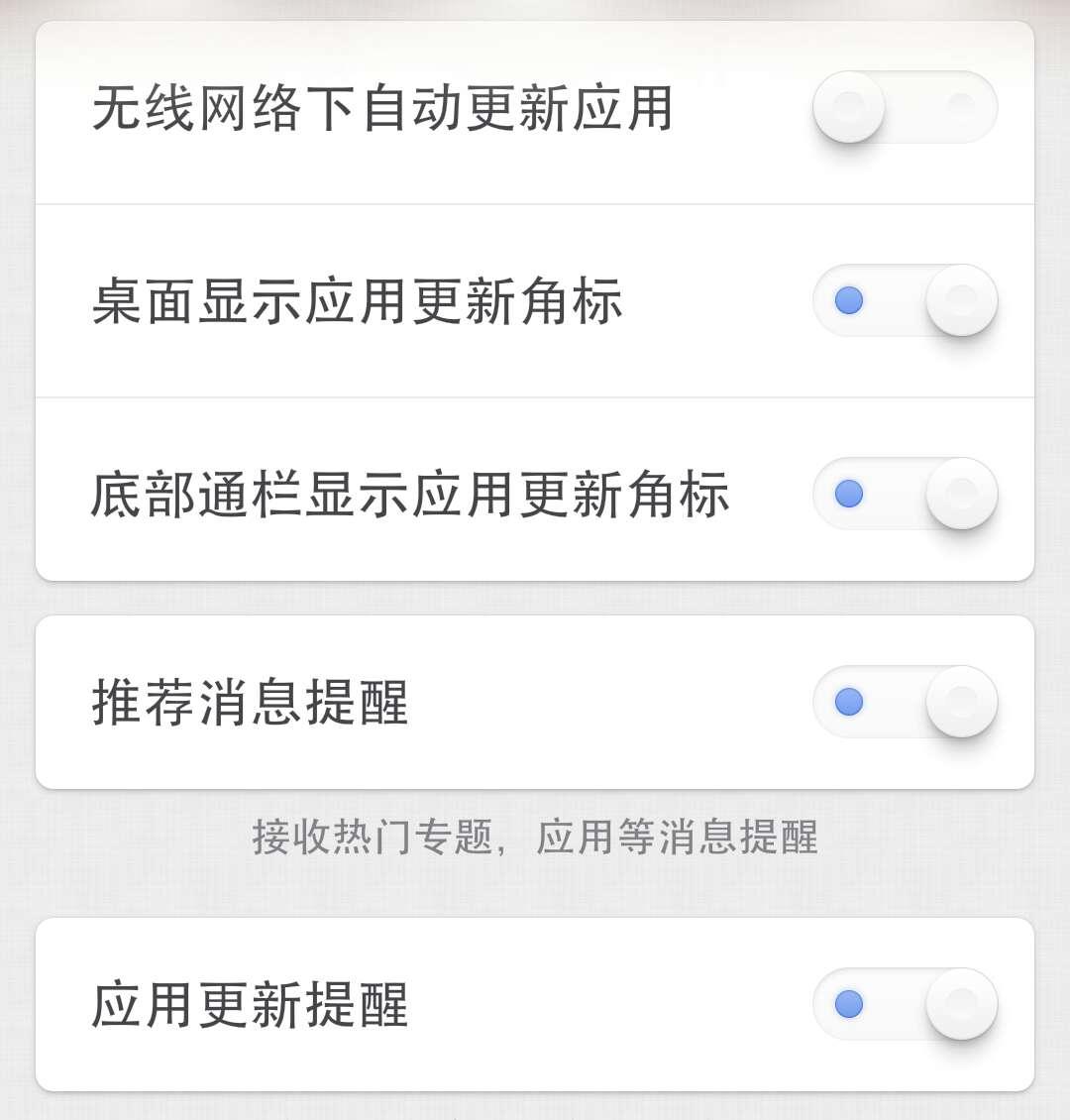Click the 底部通栏显示应用更新角标 text
The height and width of the screenshot is (1120, 1070).
(x=411, y=496)
